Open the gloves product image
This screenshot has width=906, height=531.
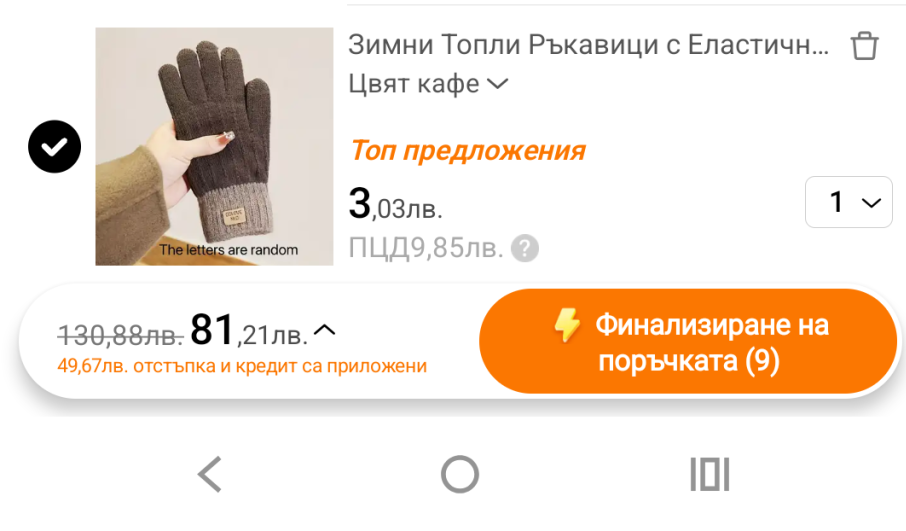214,146
